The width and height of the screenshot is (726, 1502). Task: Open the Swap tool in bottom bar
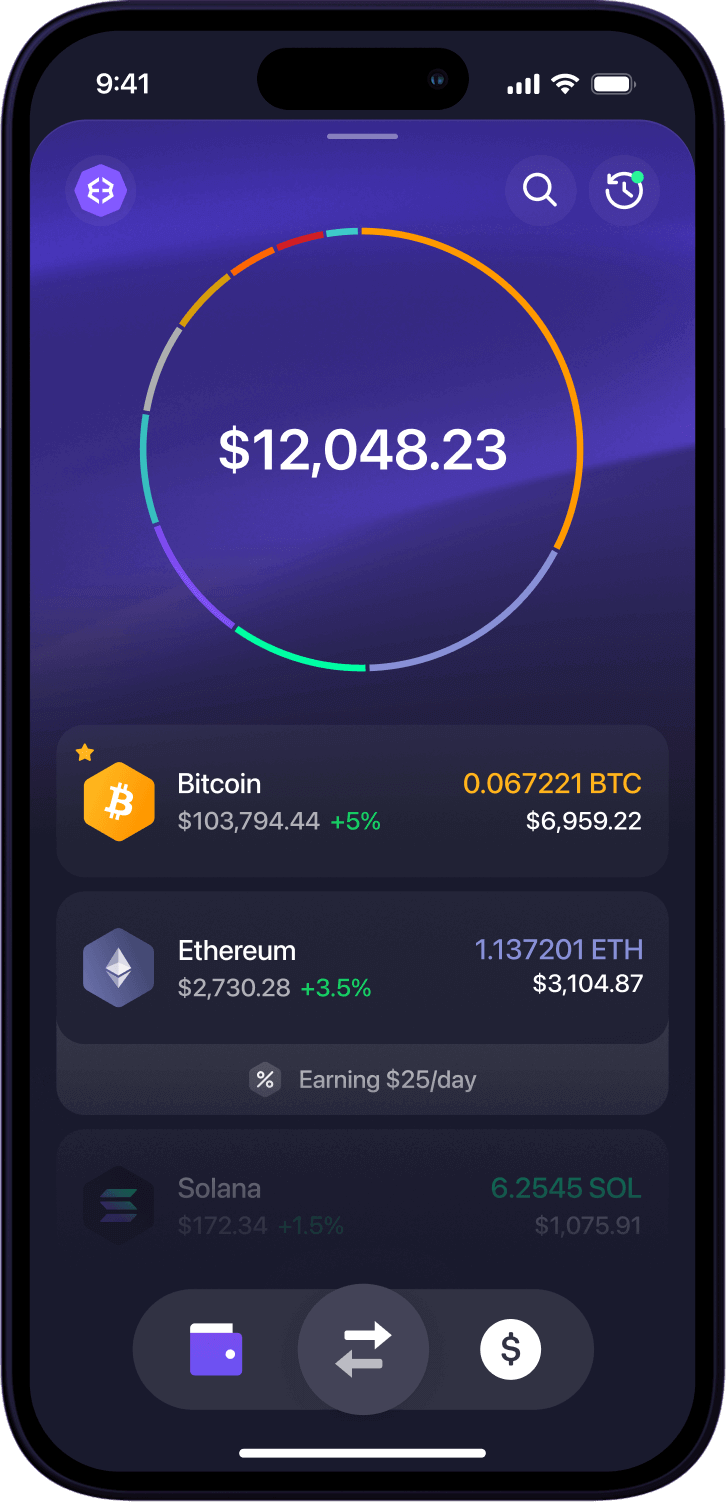(x=362, y=1349)
